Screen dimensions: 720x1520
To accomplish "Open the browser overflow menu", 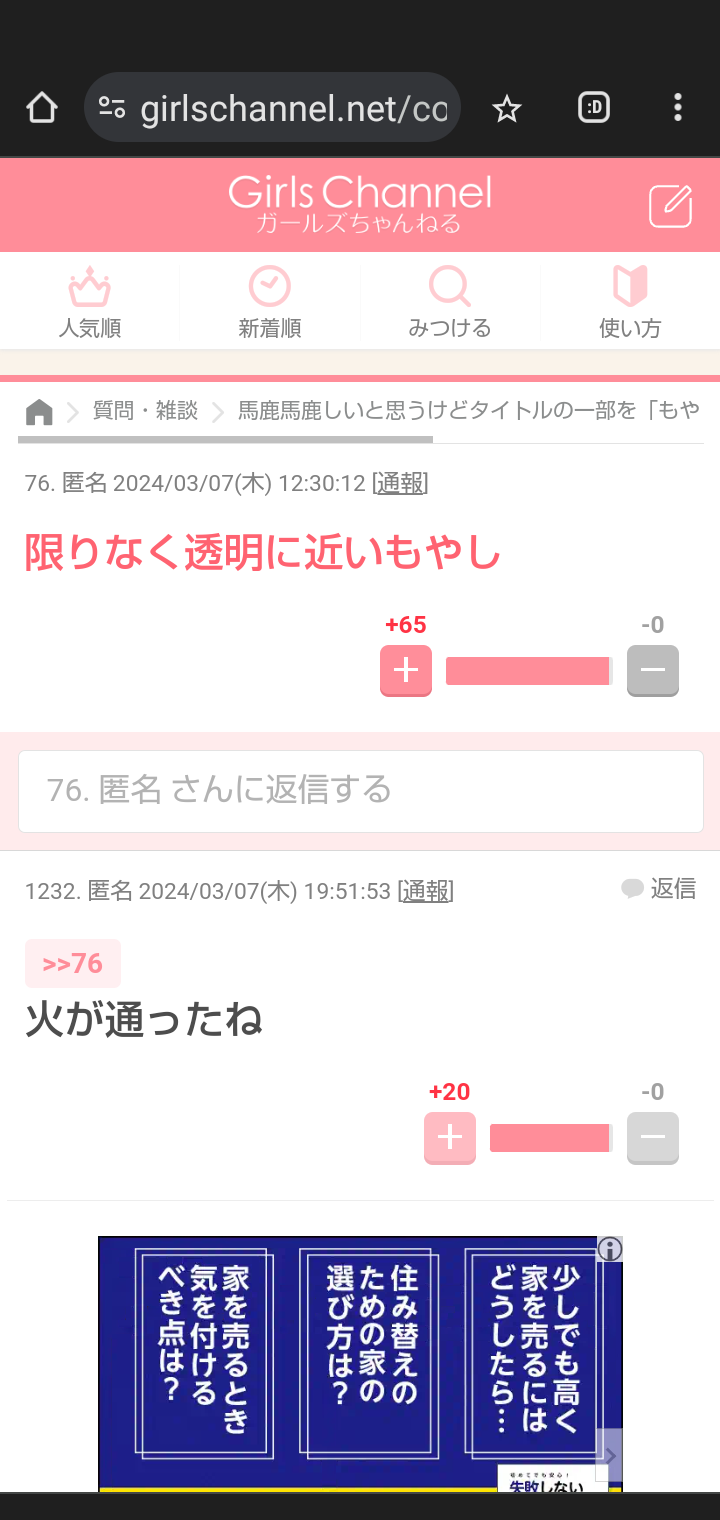I will [x=678, y=108].
